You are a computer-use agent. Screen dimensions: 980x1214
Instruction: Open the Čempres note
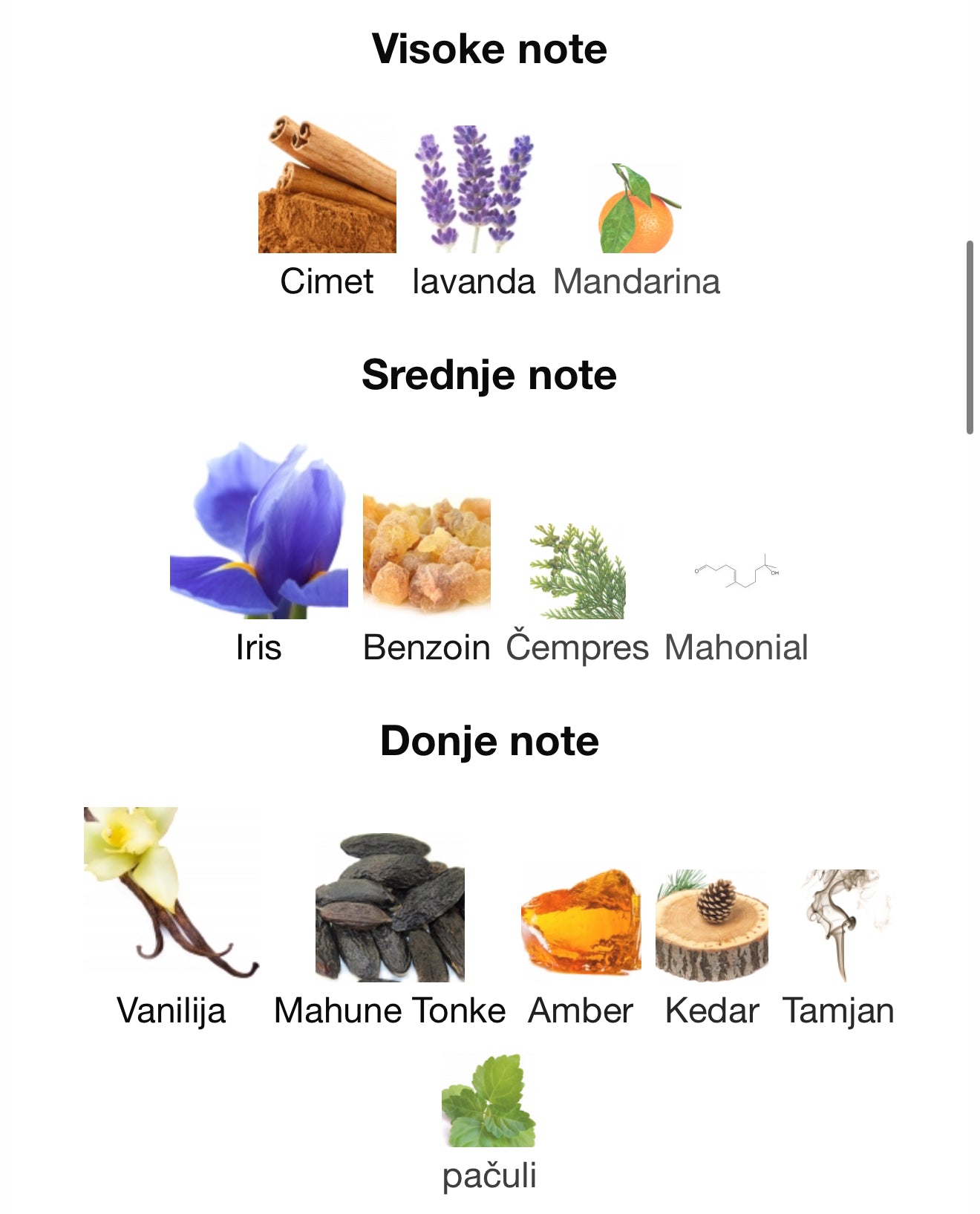(578, 572)
